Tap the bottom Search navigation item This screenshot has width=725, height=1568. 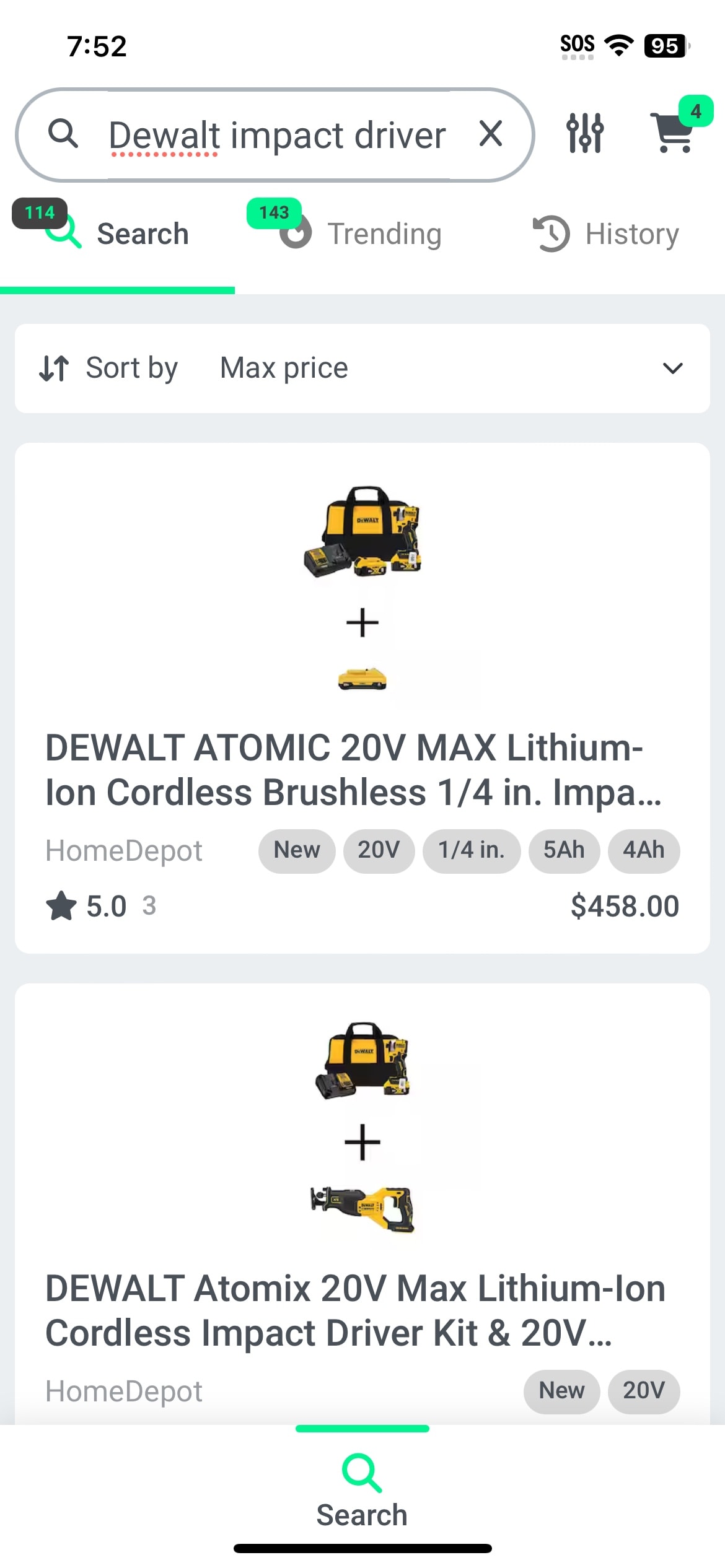click(x=362, y=1490)
